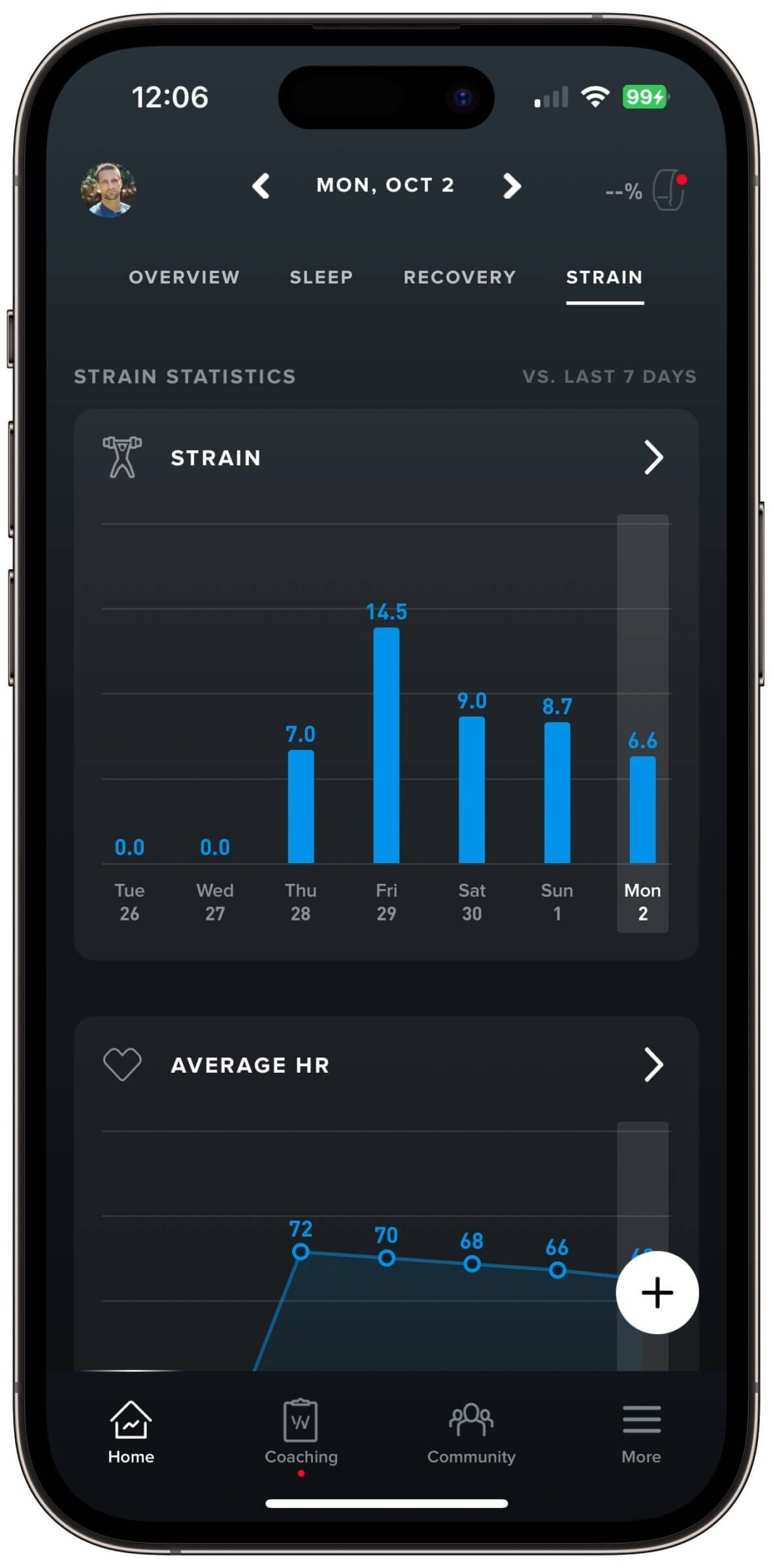
Task: Tap the floating plus button
Action: (657, 1292)
